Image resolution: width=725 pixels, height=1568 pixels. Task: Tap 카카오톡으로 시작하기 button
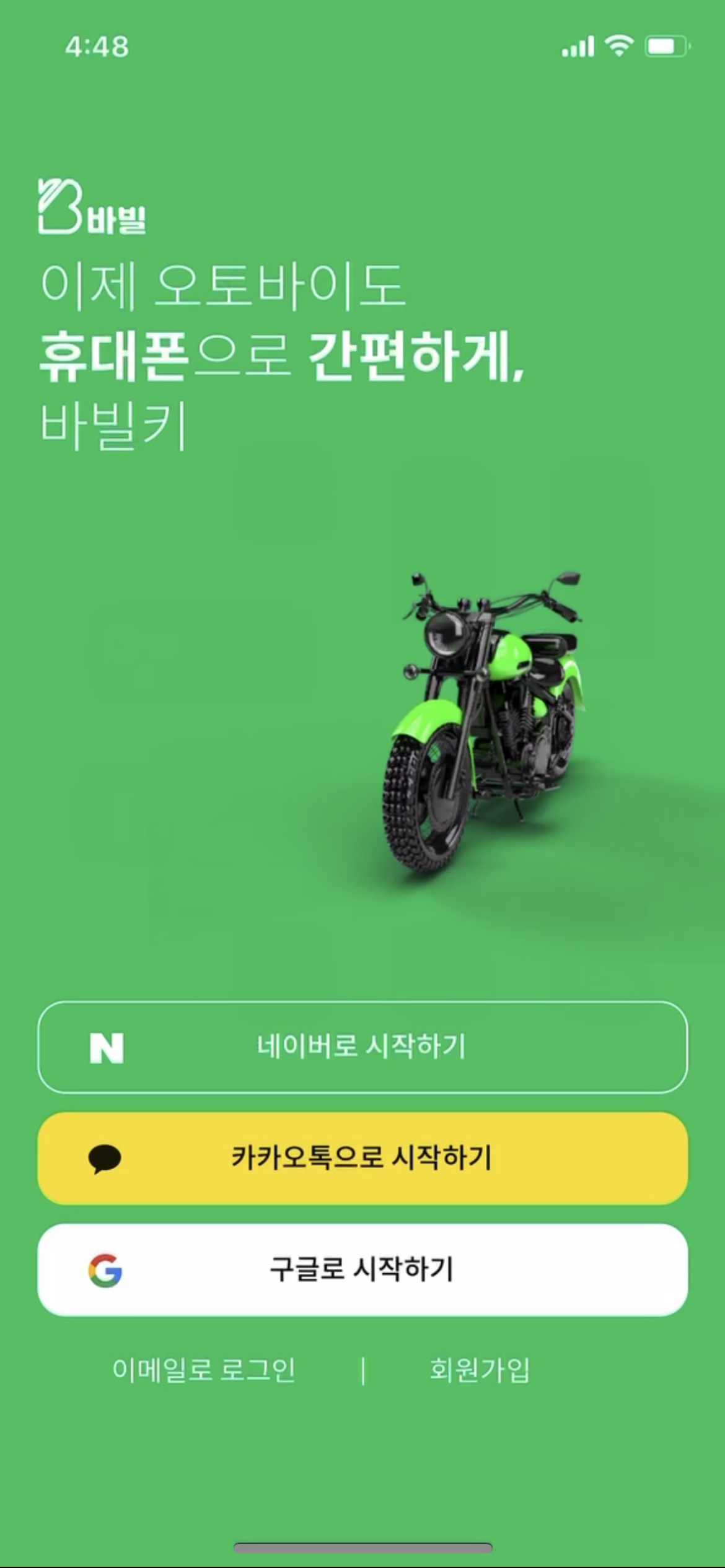coord(362,1157)
